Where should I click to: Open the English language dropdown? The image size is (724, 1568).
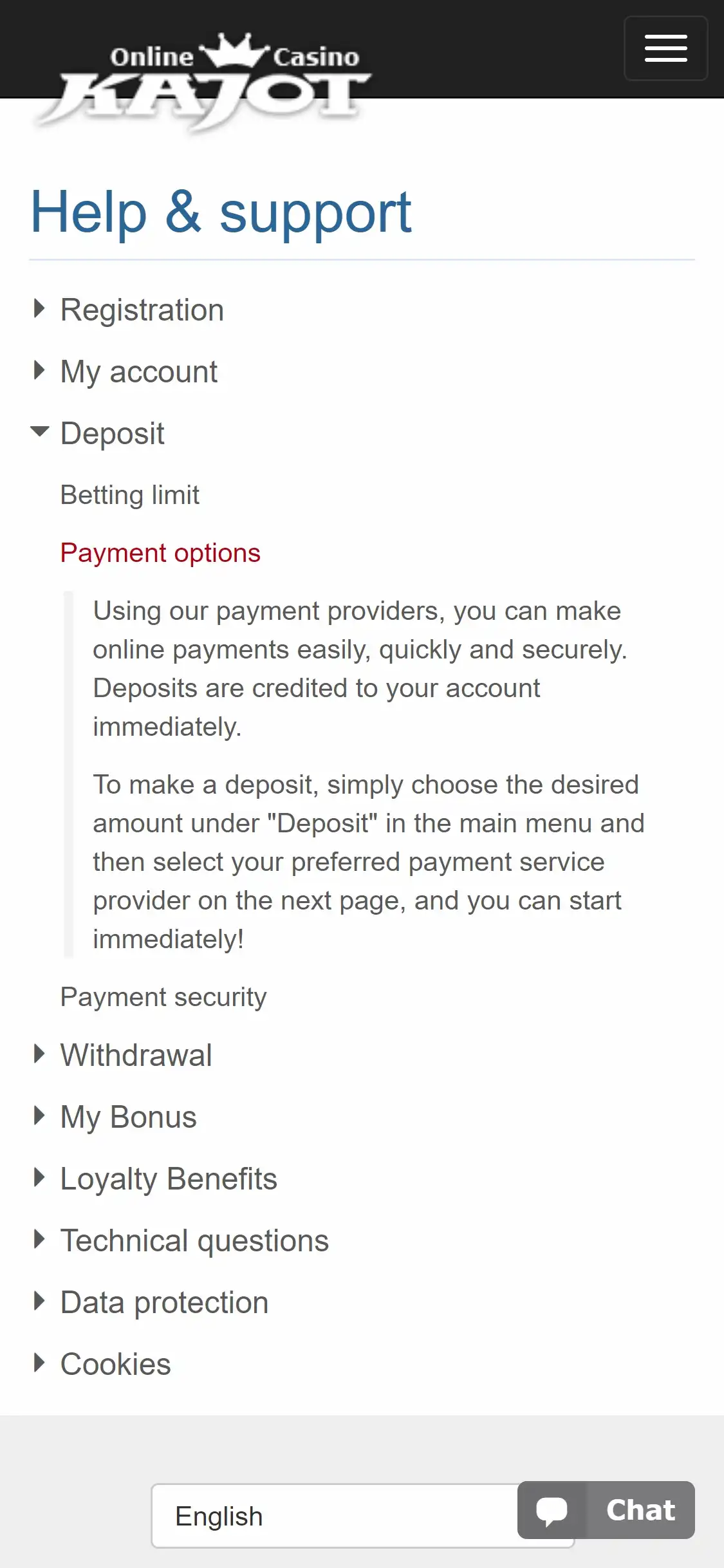[335, 1516]
